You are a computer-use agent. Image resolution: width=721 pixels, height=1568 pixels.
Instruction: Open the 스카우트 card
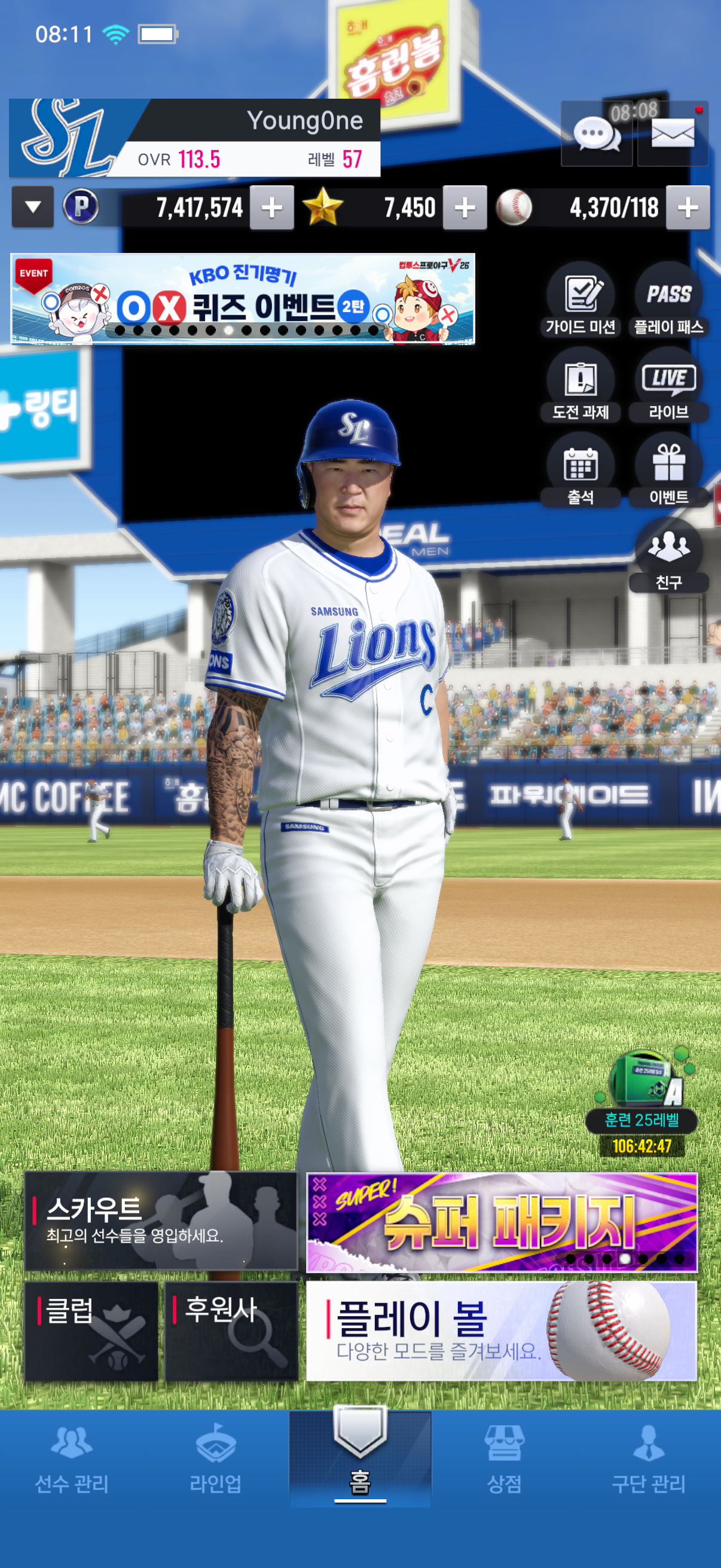(161, 1221)
